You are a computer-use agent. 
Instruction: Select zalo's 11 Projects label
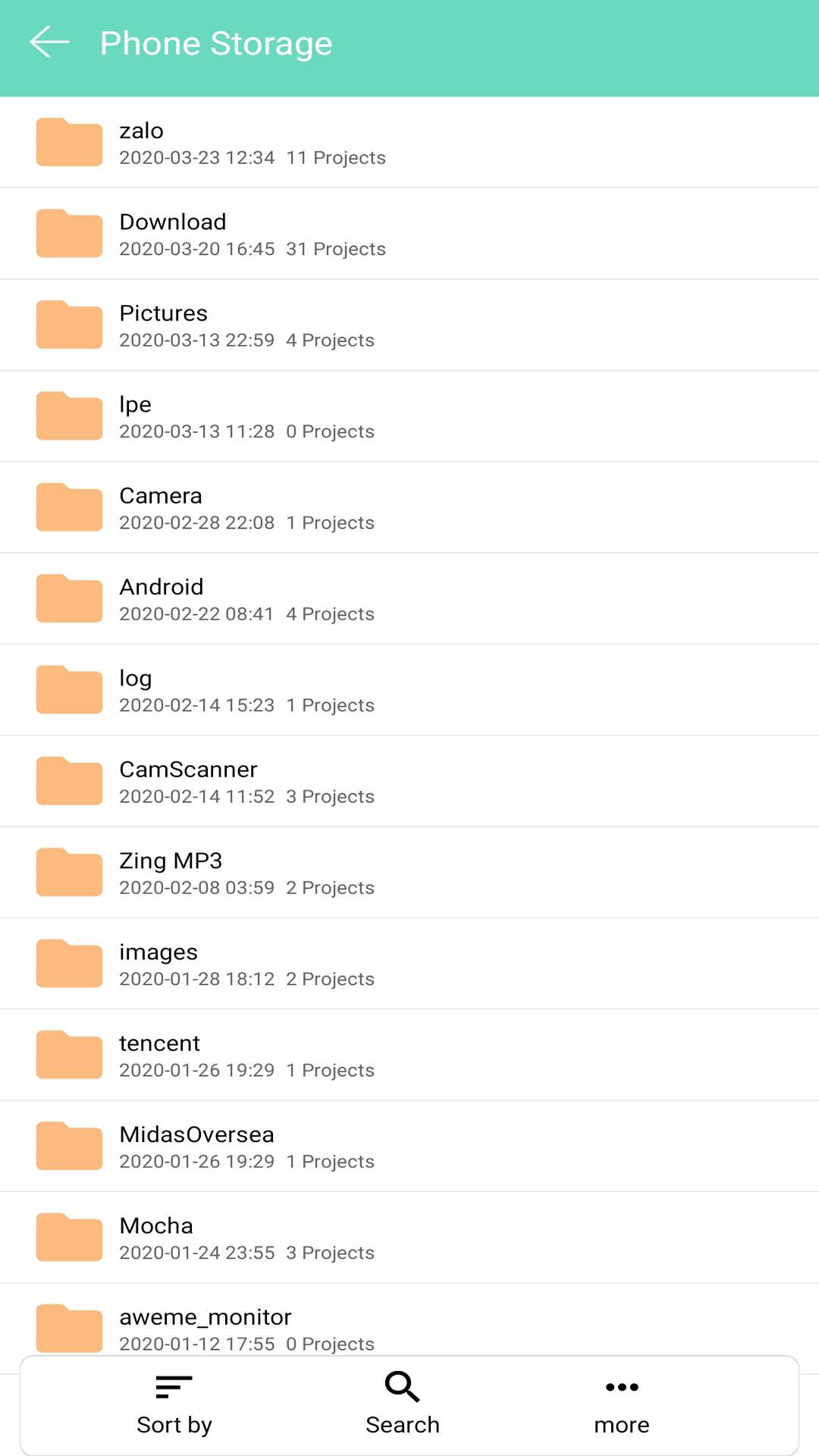(x=336, y=158)
